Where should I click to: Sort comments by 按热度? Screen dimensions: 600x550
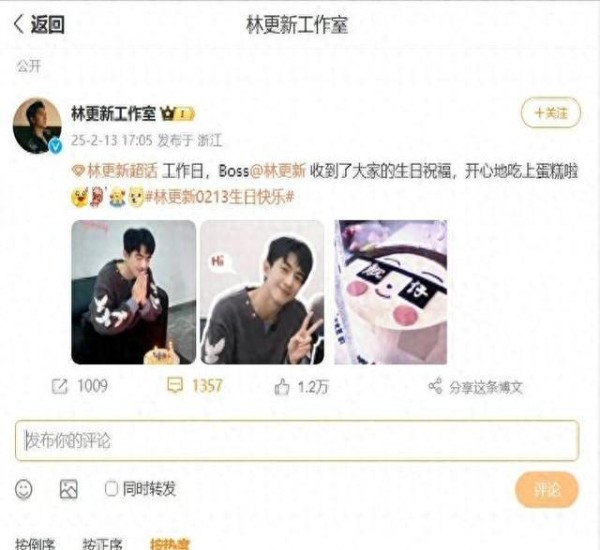pyautogui.click(x=168, y=544)
